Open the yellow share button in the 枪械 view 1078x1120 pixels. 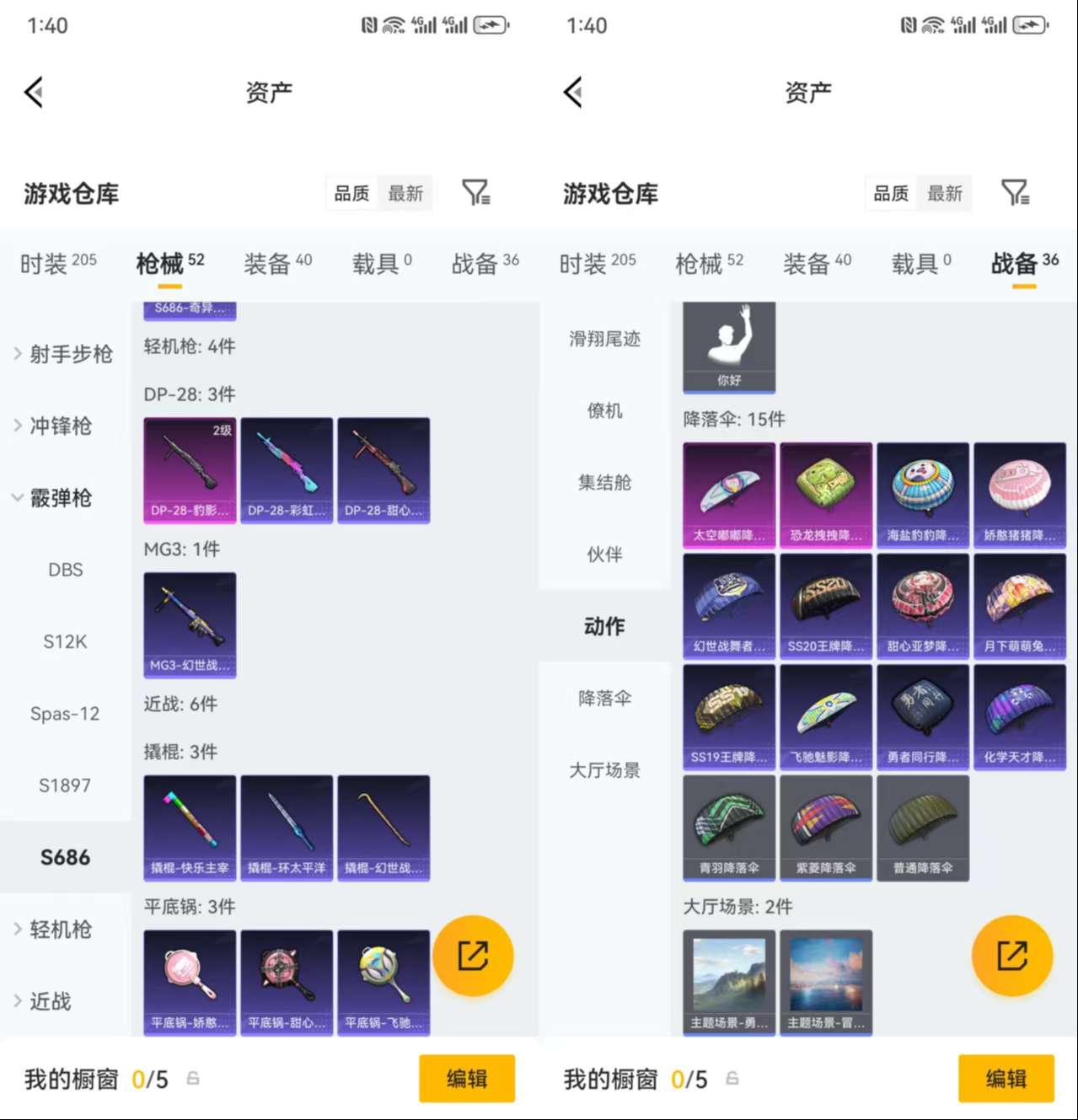coord(474,955)
